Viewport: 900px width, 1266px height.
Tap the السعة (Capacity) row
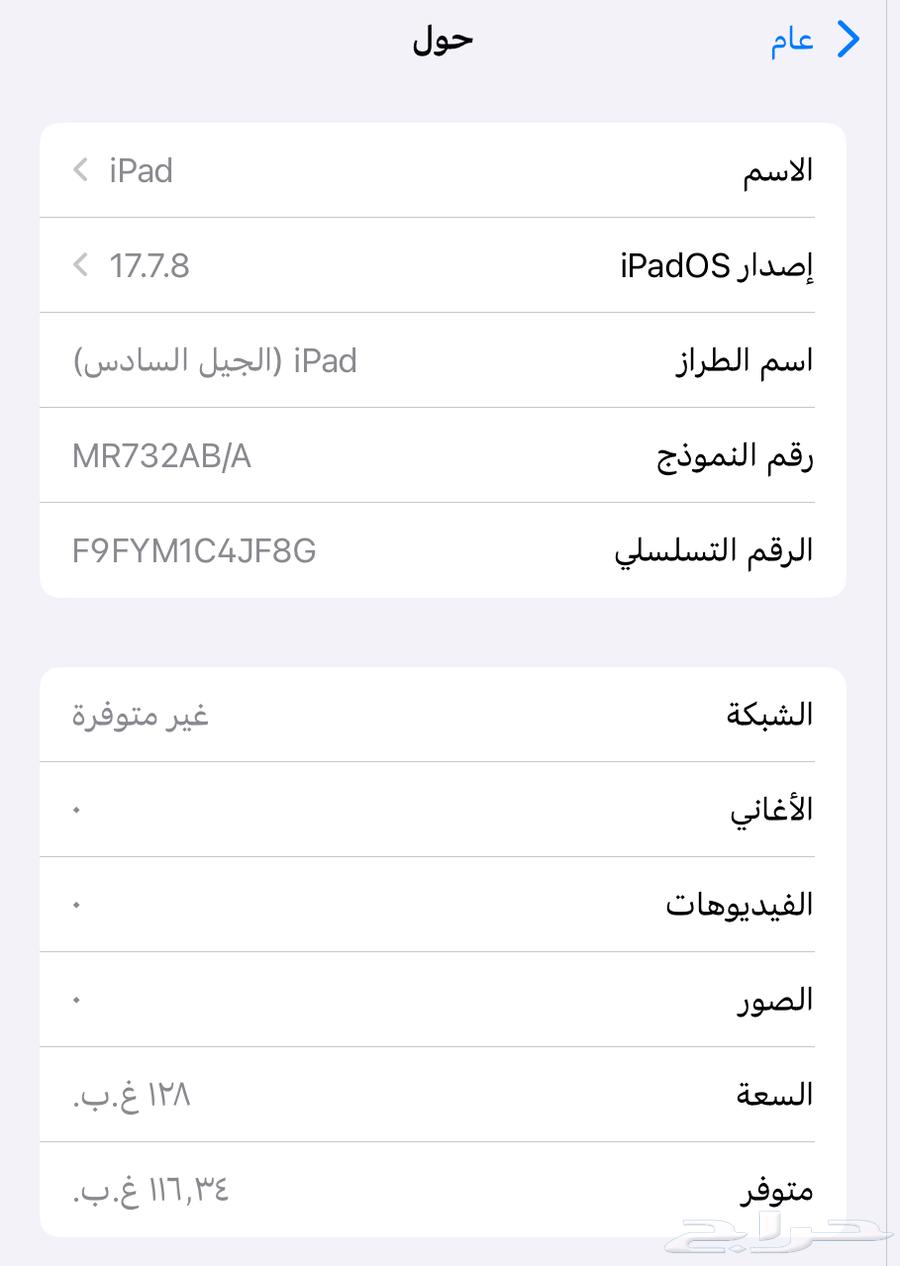click(x=440, y=1094)
